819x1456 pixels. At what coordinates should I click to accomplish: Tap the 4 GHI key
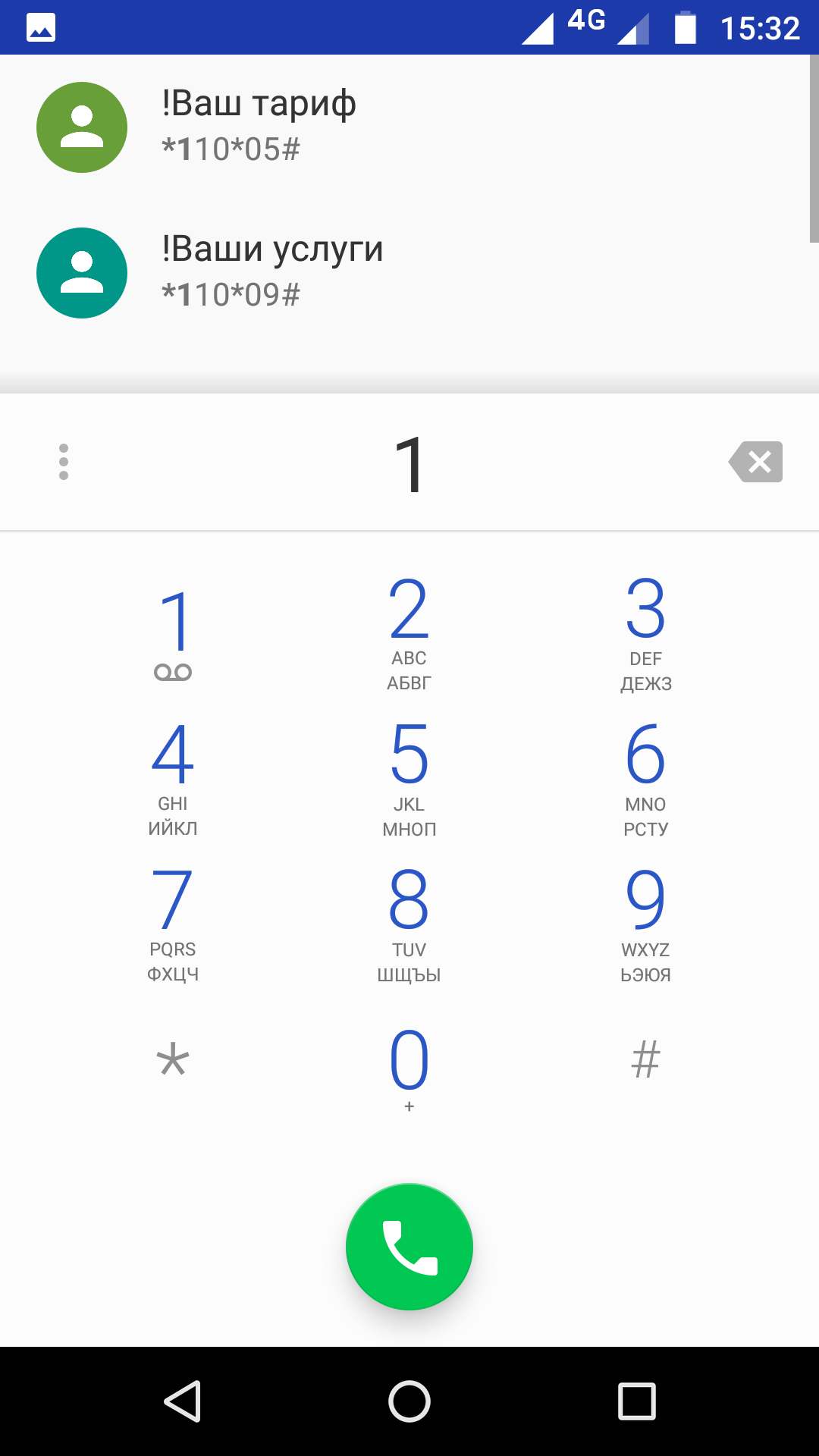point(174,777)
